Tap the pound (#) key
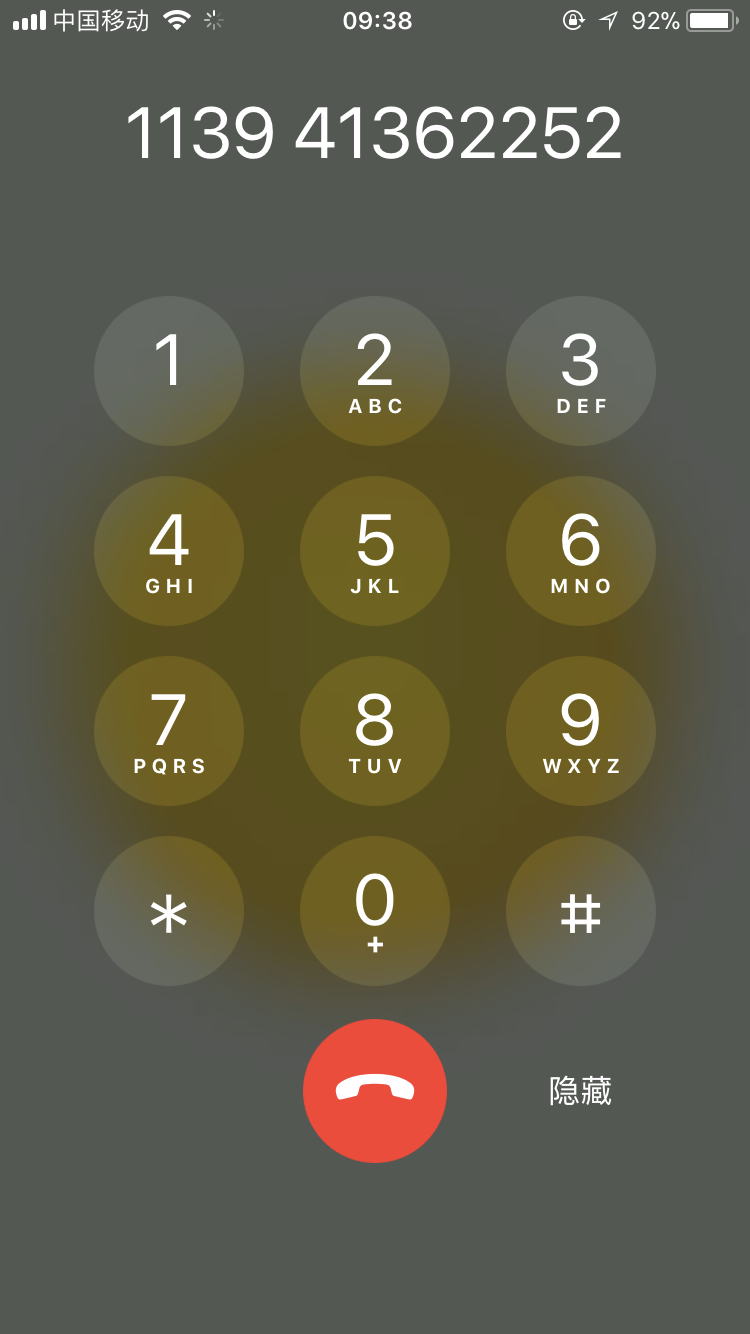The image size is (750, 1334). click(581, 911)
